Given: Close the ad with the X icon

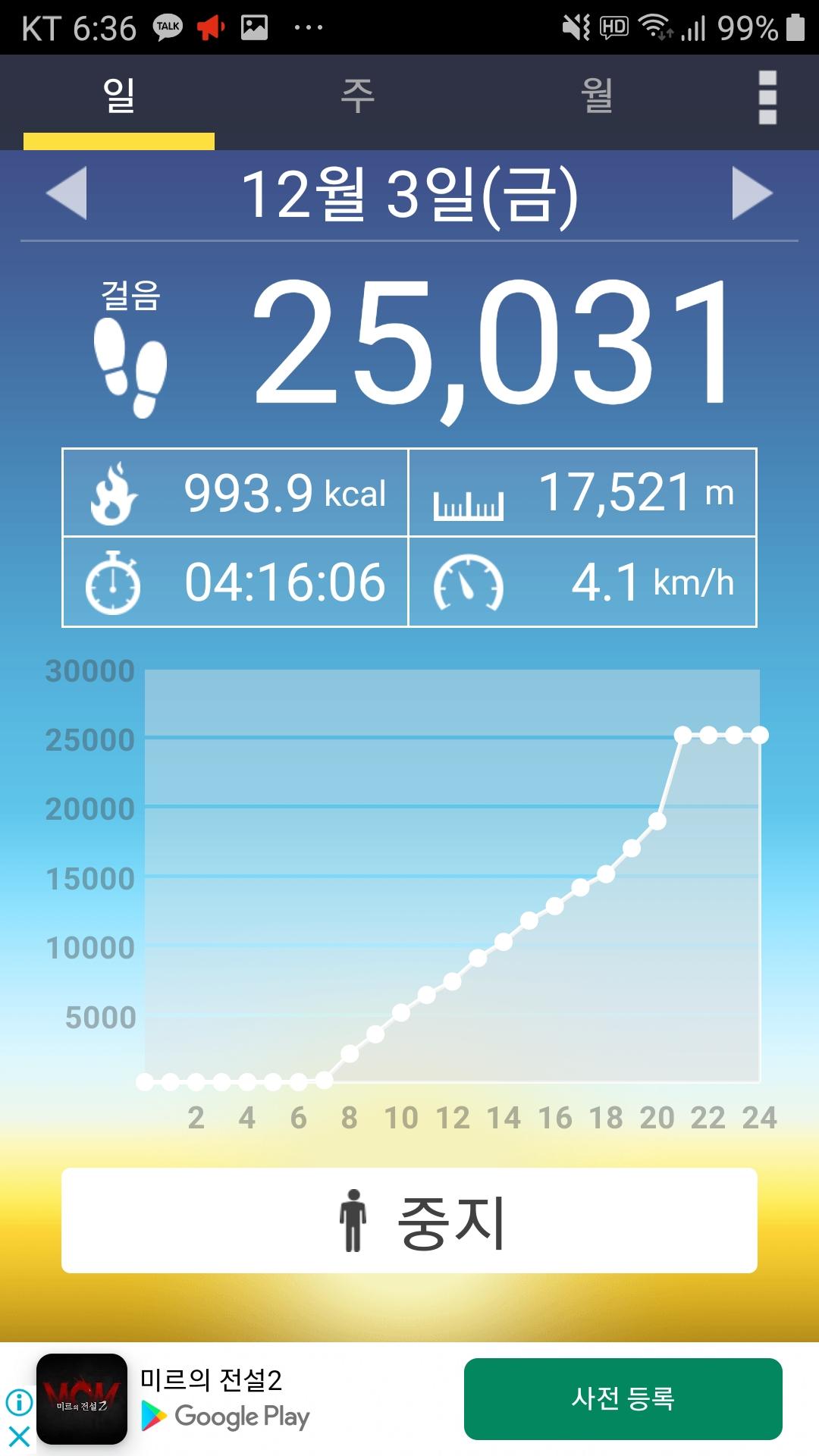Looking at the screenshot, I should coord(19,1436).
